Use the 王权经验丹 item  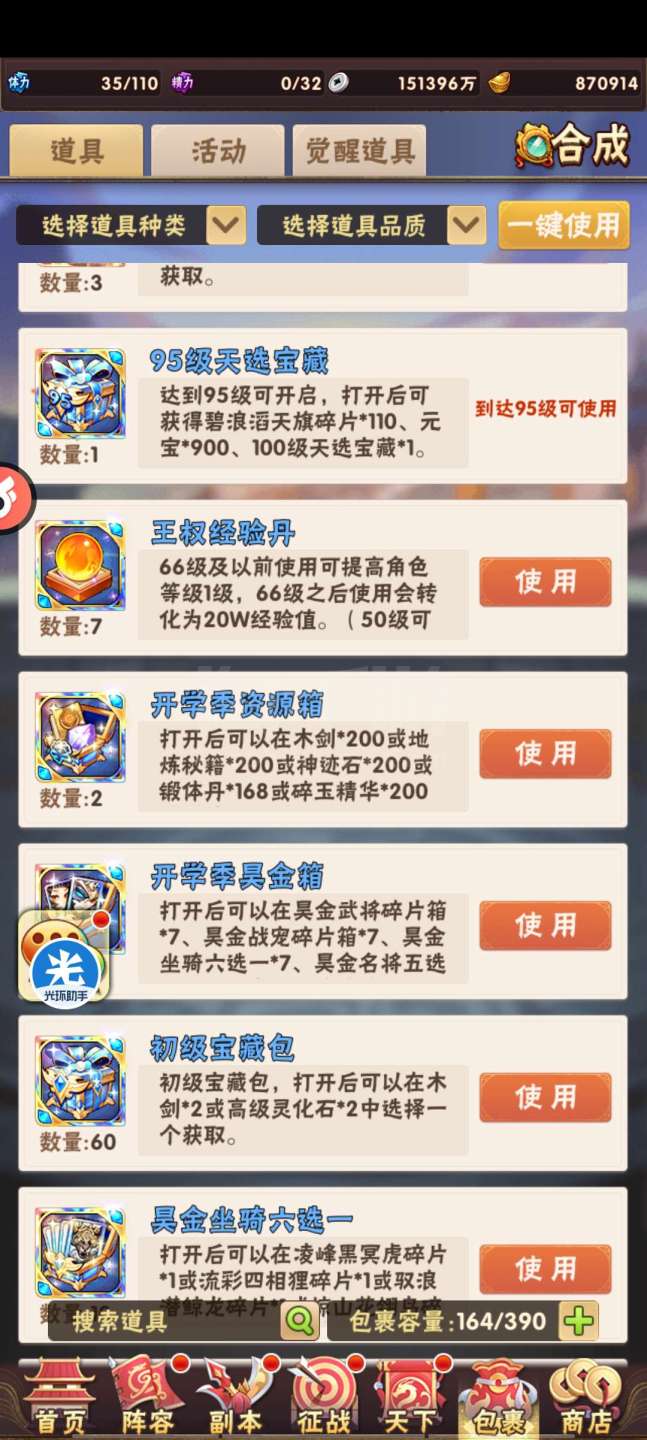point(545,581)
